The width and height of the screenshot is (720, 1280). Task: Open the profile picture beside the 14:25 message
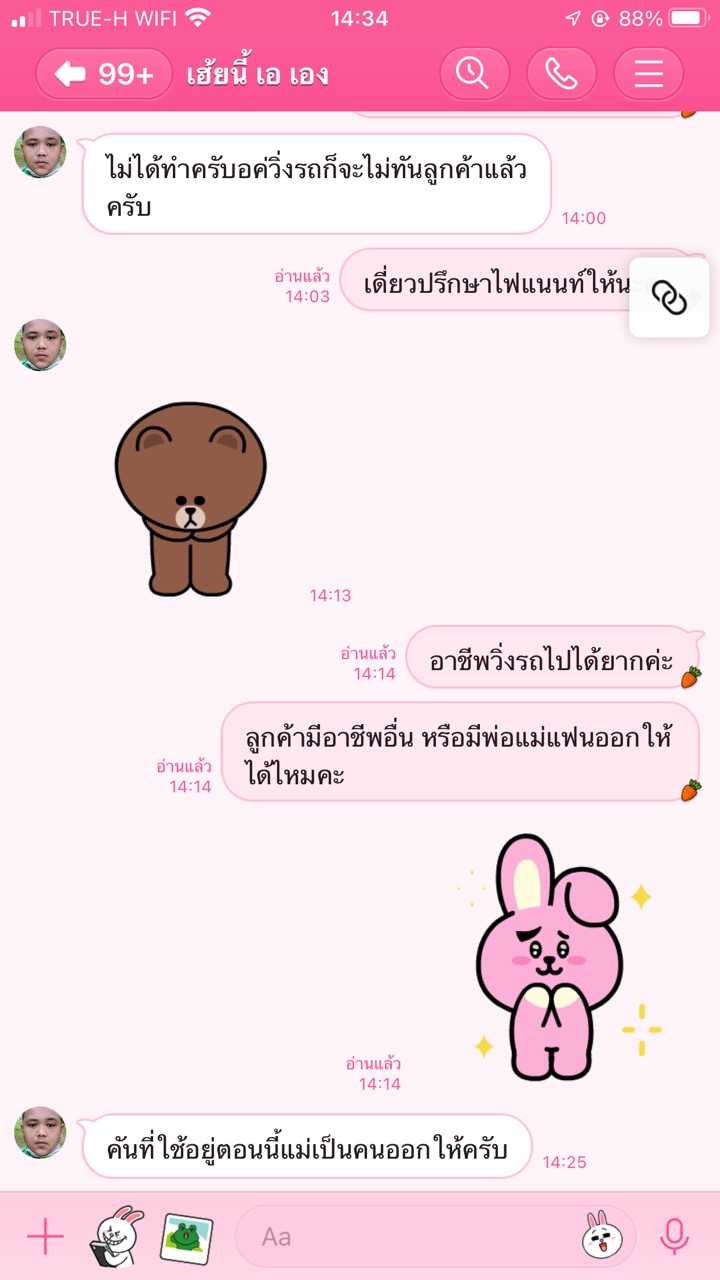click(40, 1132)
